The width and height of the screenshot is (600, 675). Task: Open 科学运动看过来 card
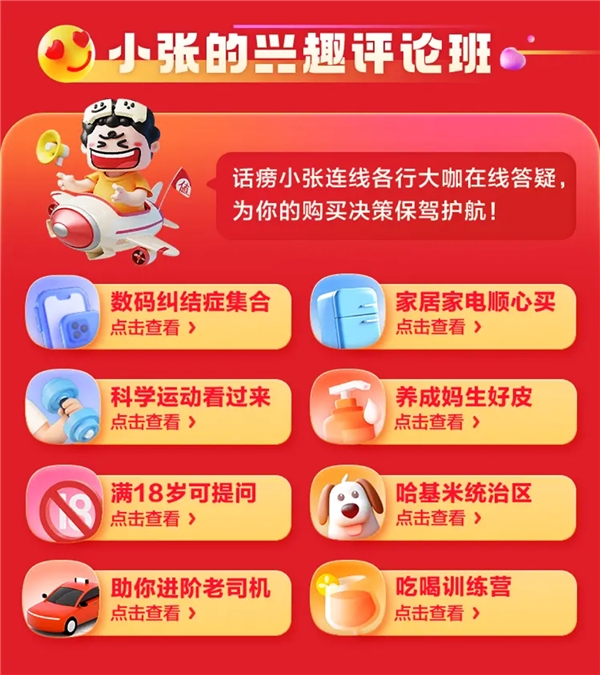160,409
